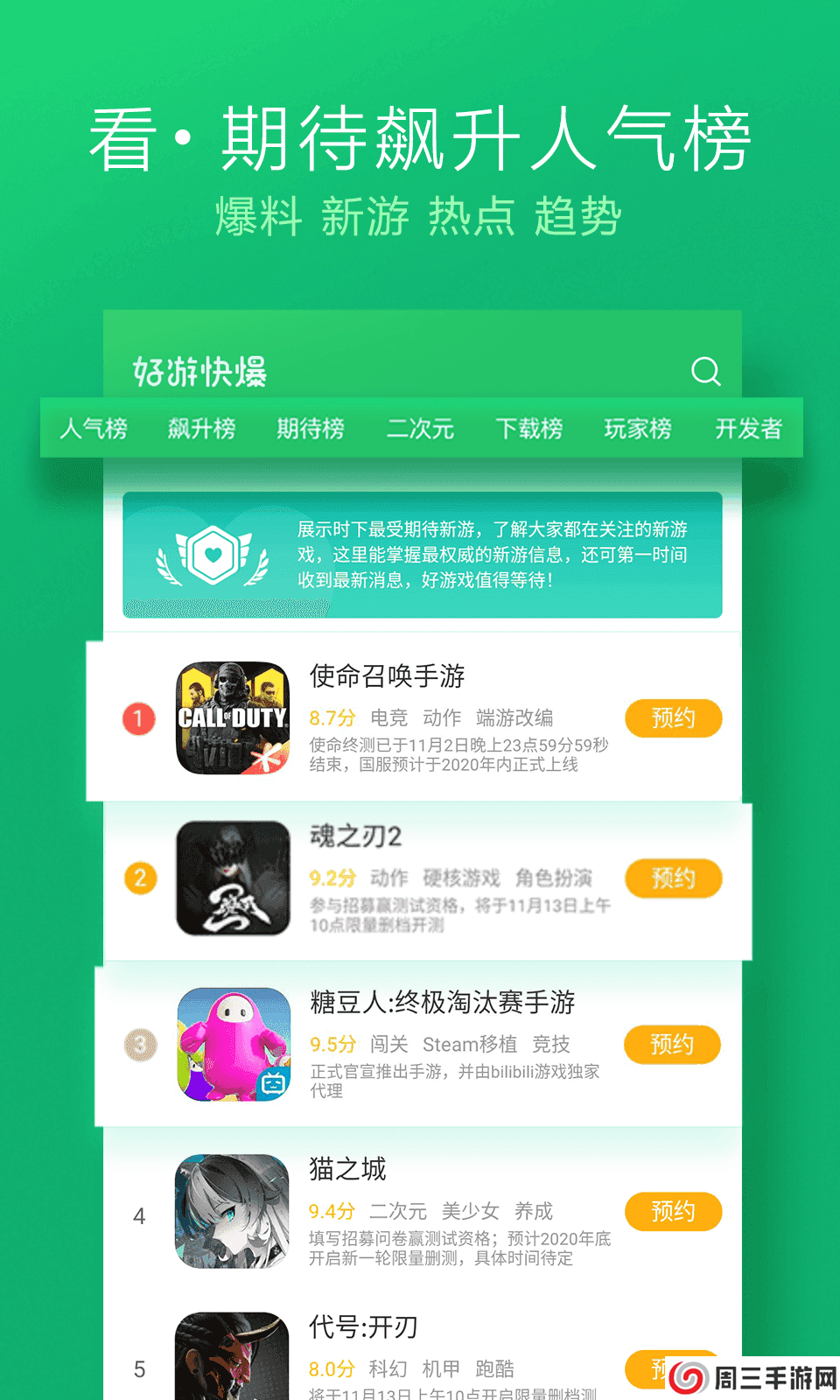
Task: Reserve 糖豆人 via its 预约 button
Action: (671, 1044)
